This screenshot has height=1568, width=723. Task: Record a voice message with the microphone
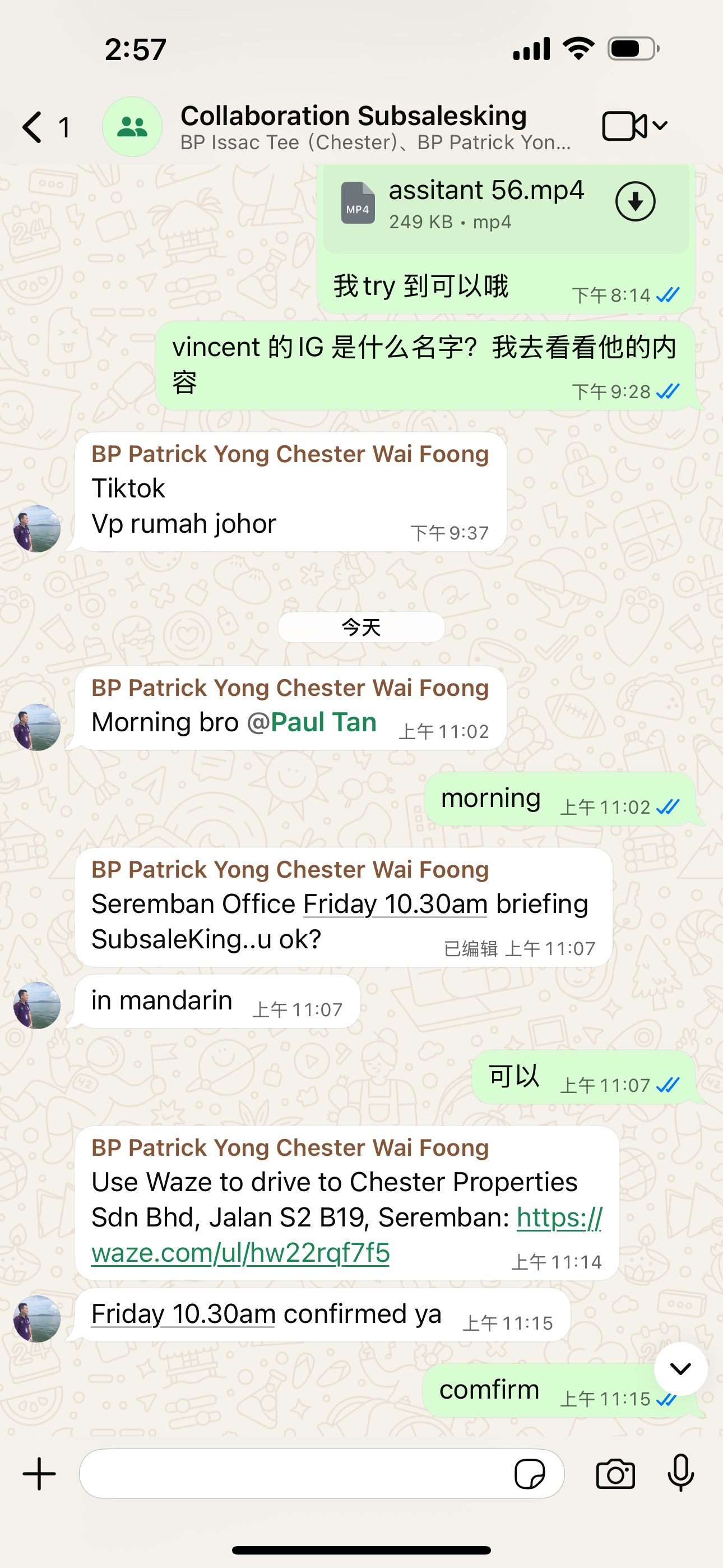point(680,1474)
